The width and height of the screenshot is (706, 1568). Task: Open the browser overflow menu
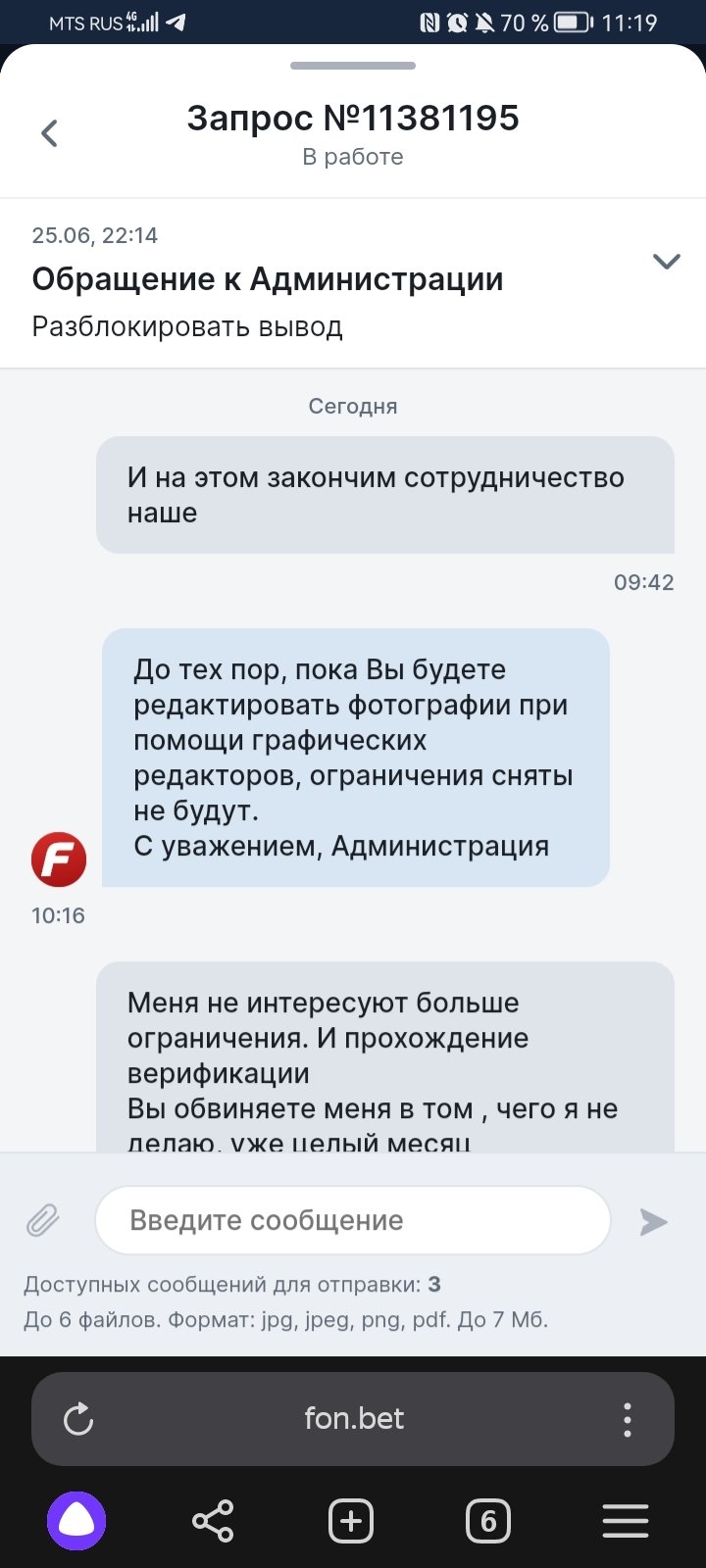pos(628,1419)
